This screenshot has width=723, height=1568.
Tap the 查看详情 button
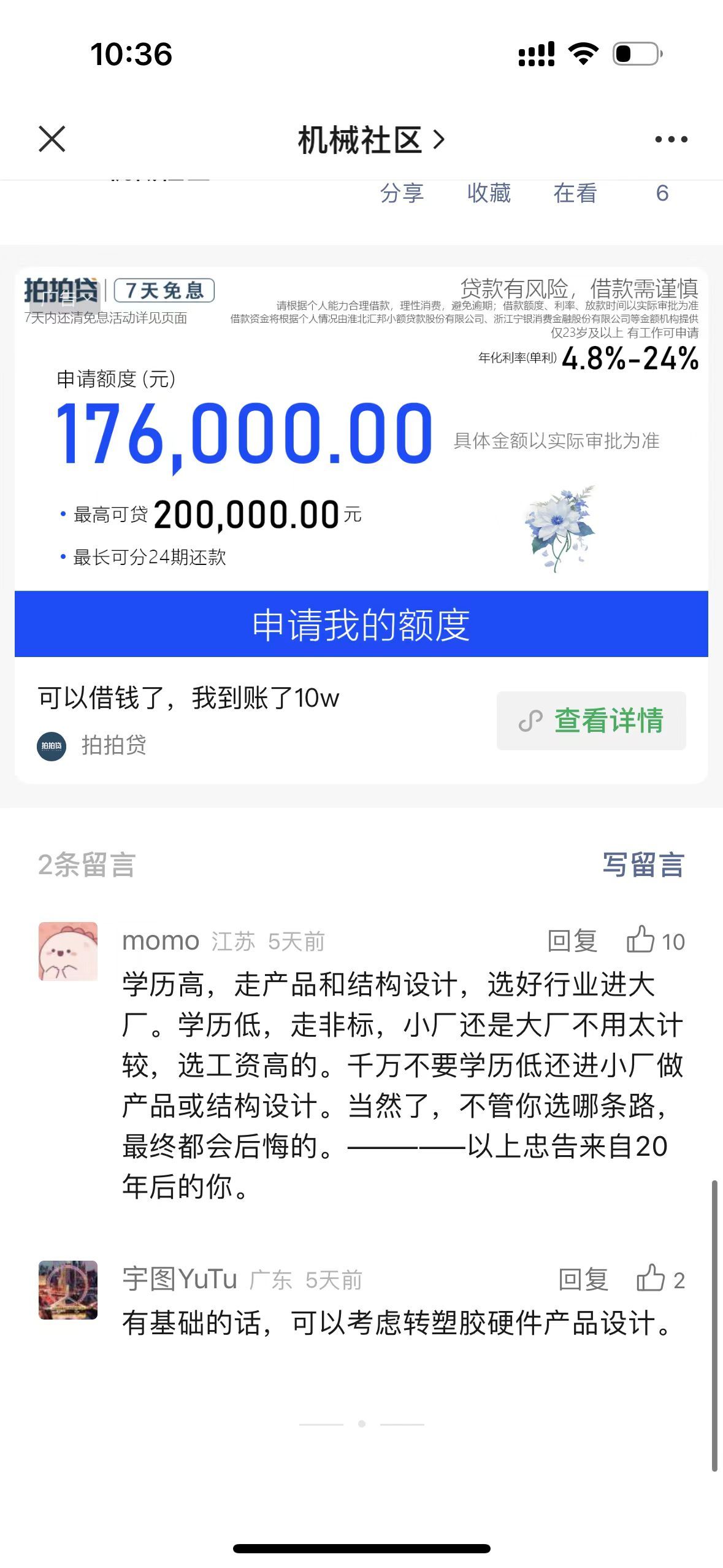tap(591, 721)
